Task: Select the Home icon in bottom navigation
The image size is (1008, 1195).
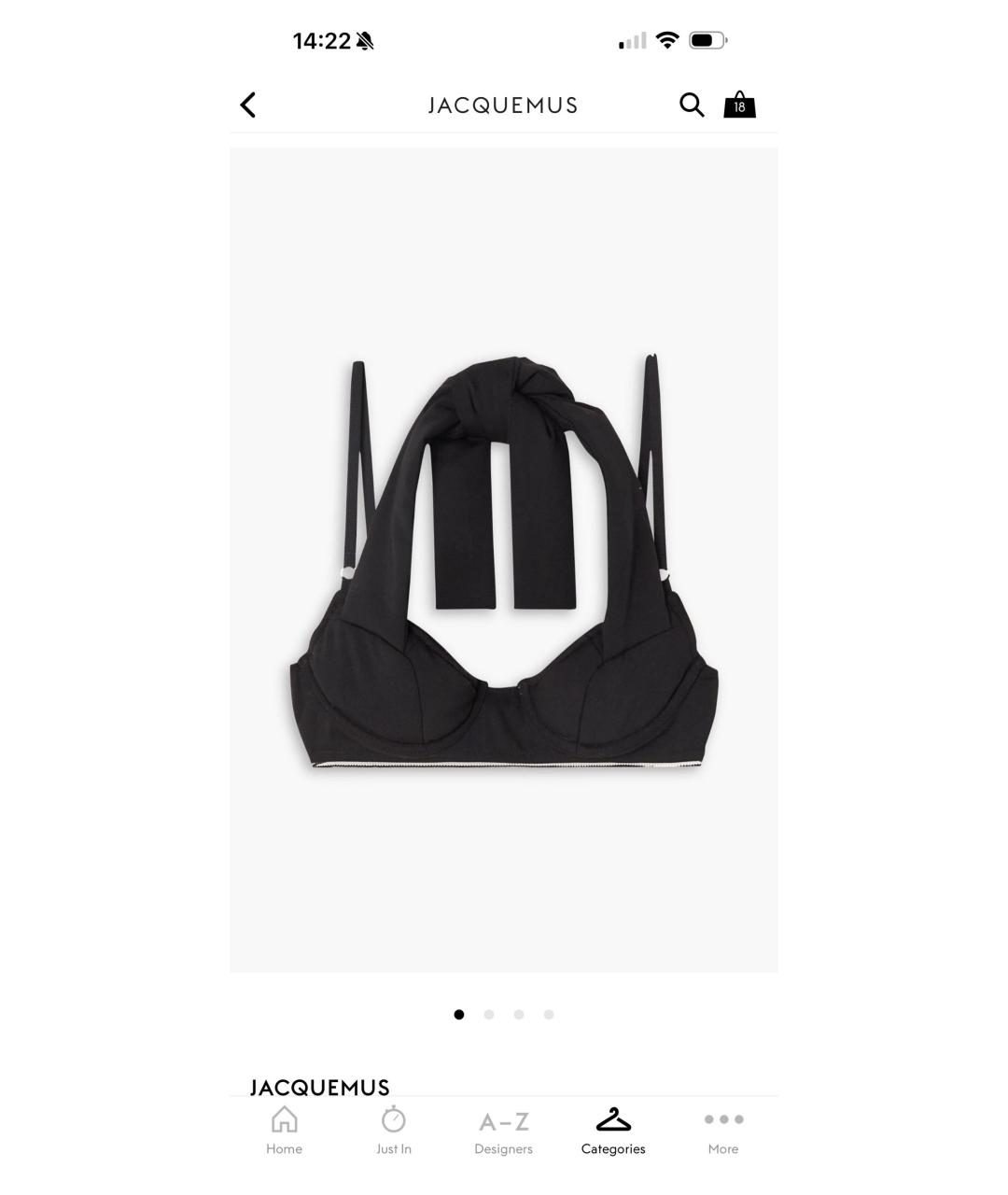Action: pyautogui.click(x=284, y=1118)
